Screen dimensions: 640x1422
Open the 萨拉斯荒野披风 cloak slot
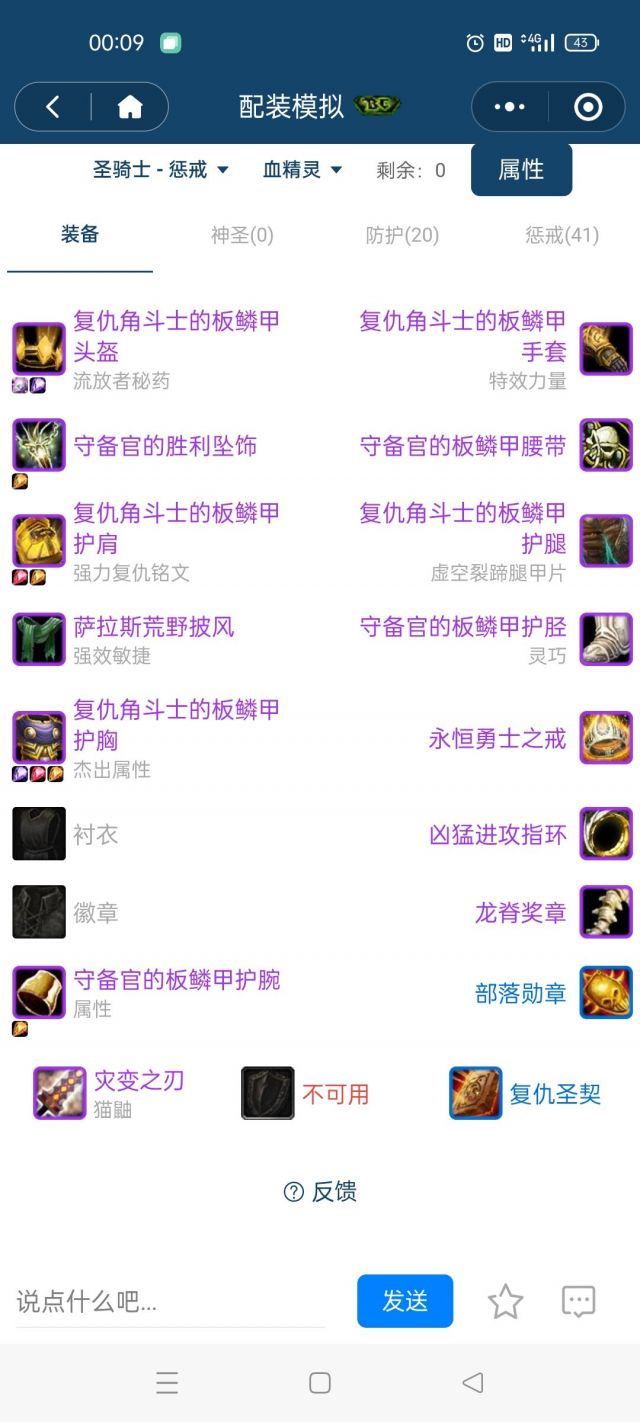point(153,627)
